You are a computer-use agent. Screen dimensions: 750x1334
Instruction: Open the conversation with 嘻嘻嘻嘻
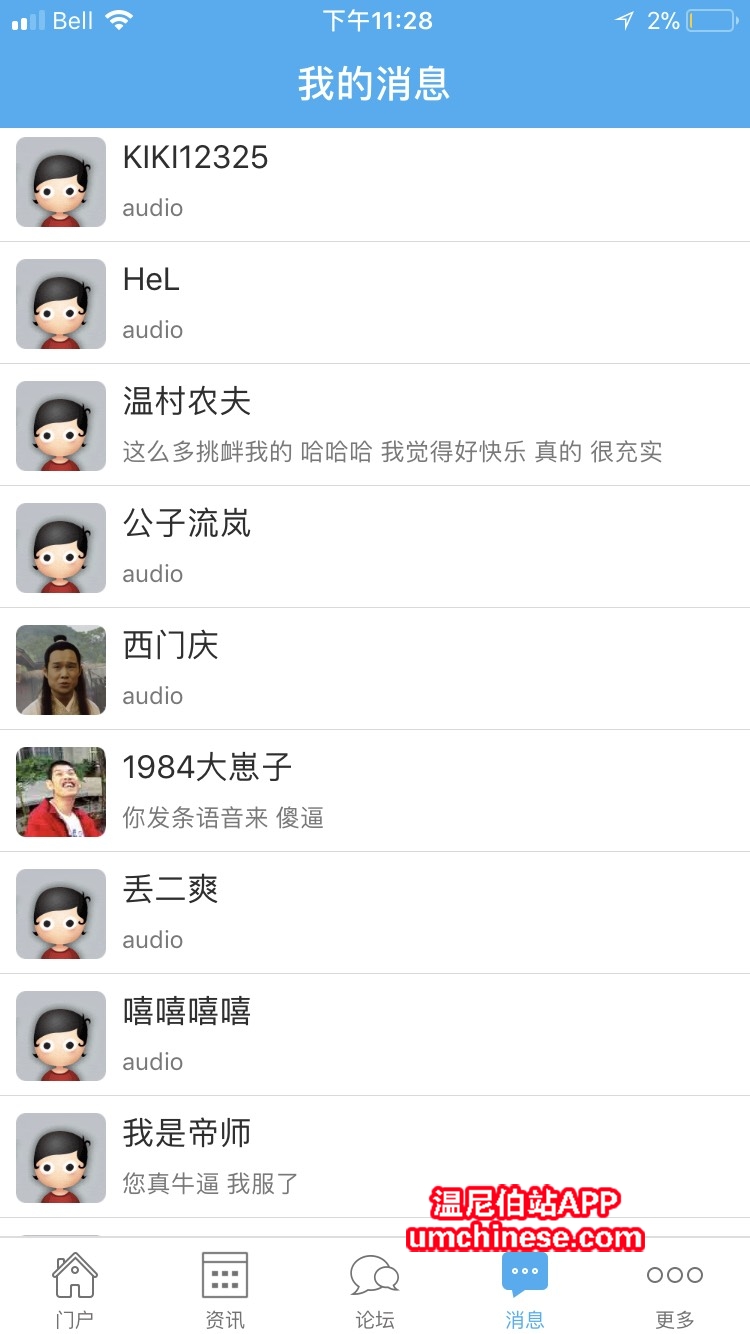(375, 1035)
